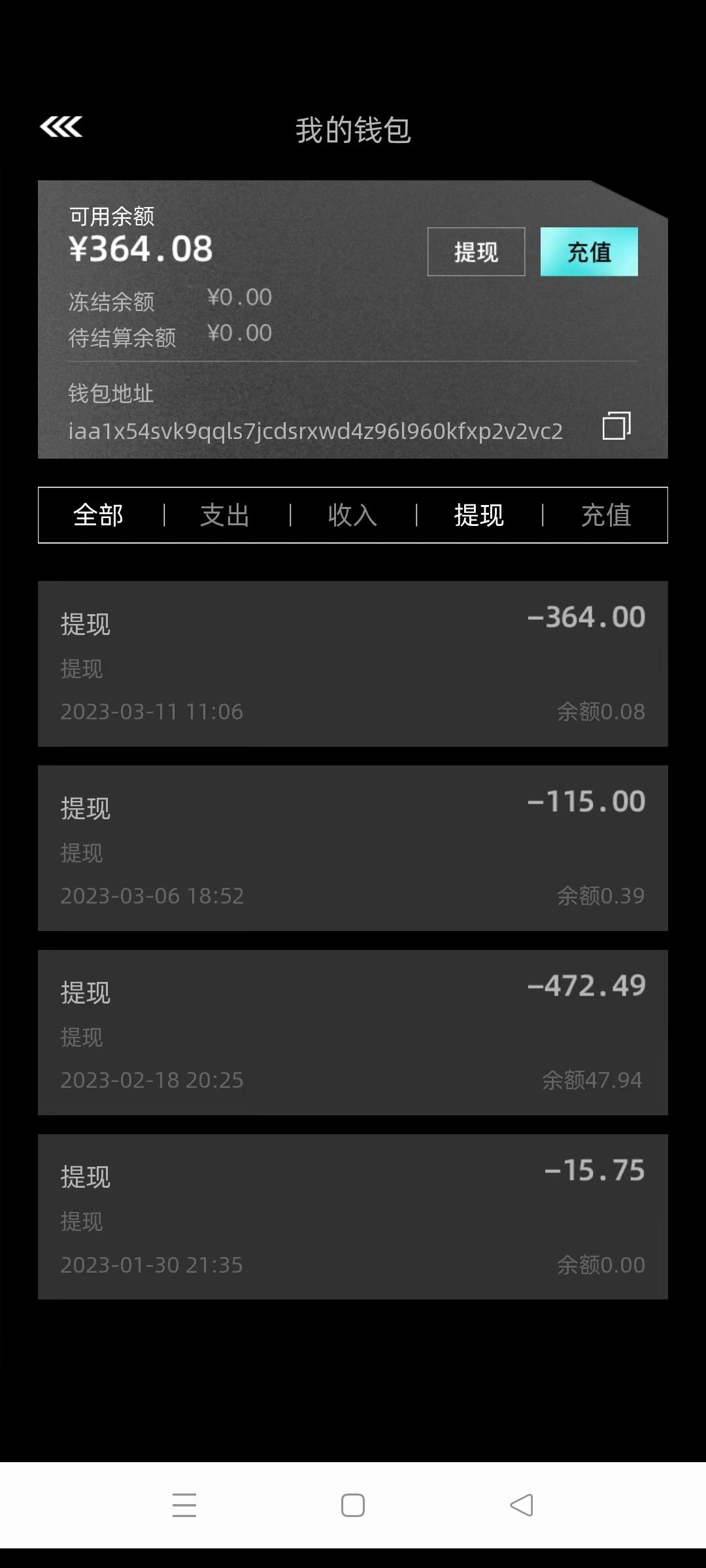Open the -115.00 withdrawal record
Viewport: 706px width, 1568px height.
353,848
